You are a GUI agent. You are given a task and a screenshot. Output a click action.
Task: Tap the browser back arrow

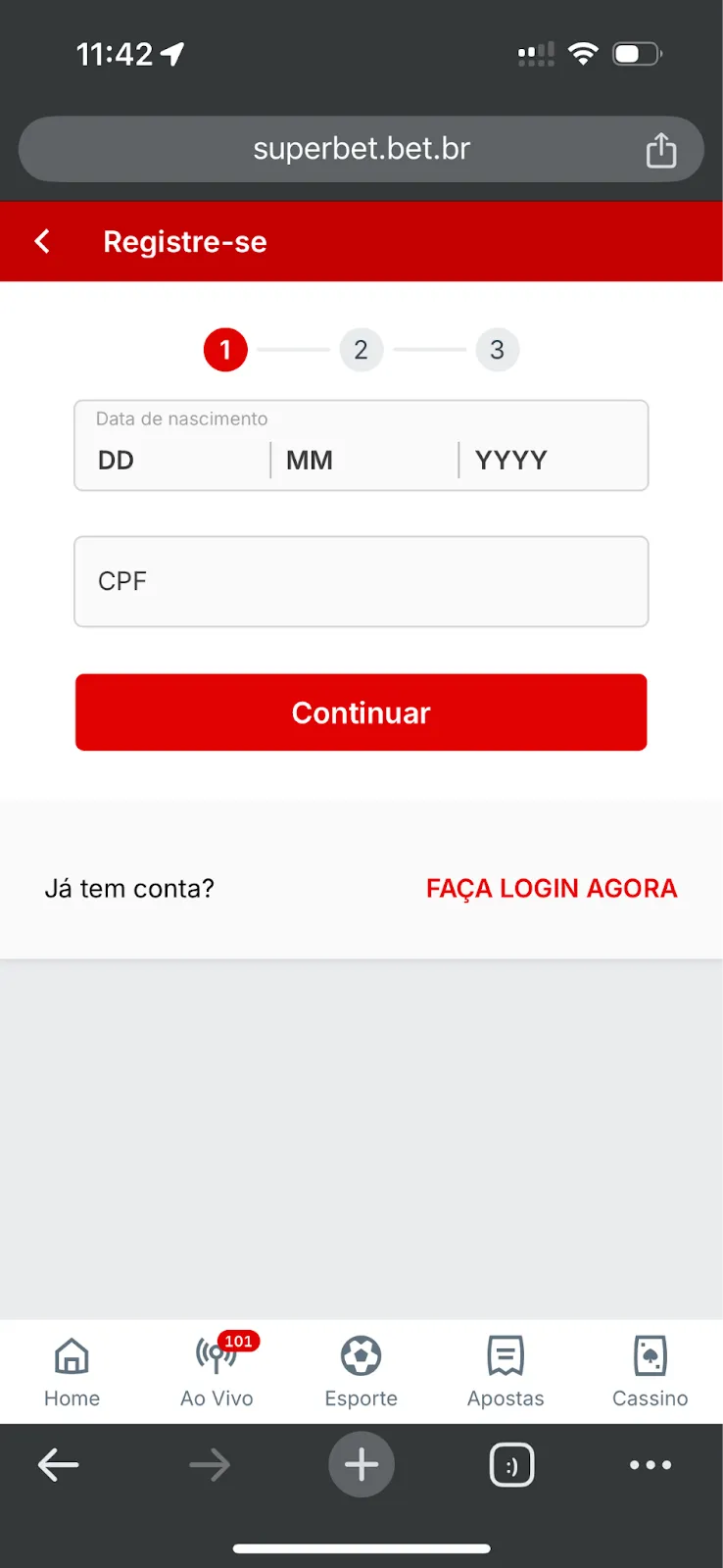58,1465
